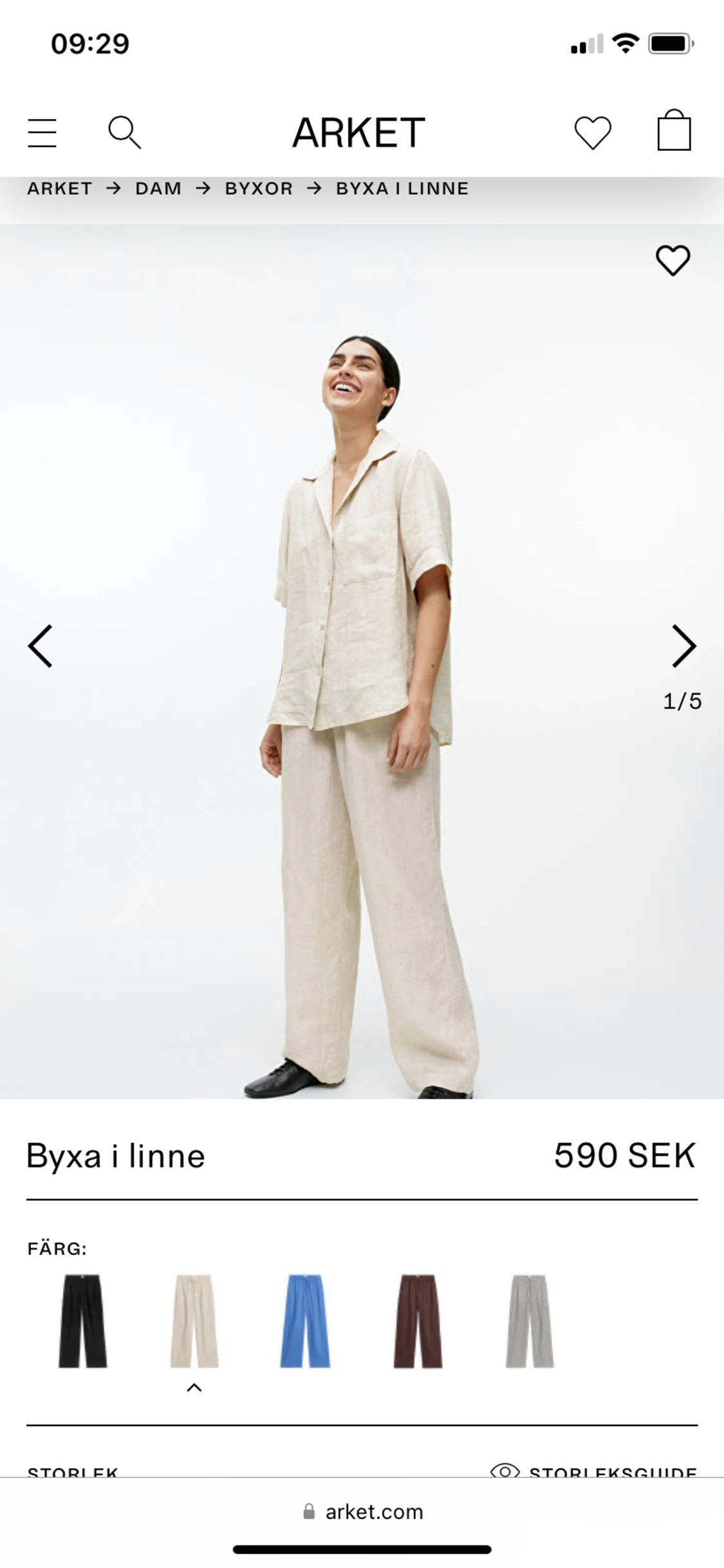
Task: Open the favorites heart in header
Action: point(592,133)
